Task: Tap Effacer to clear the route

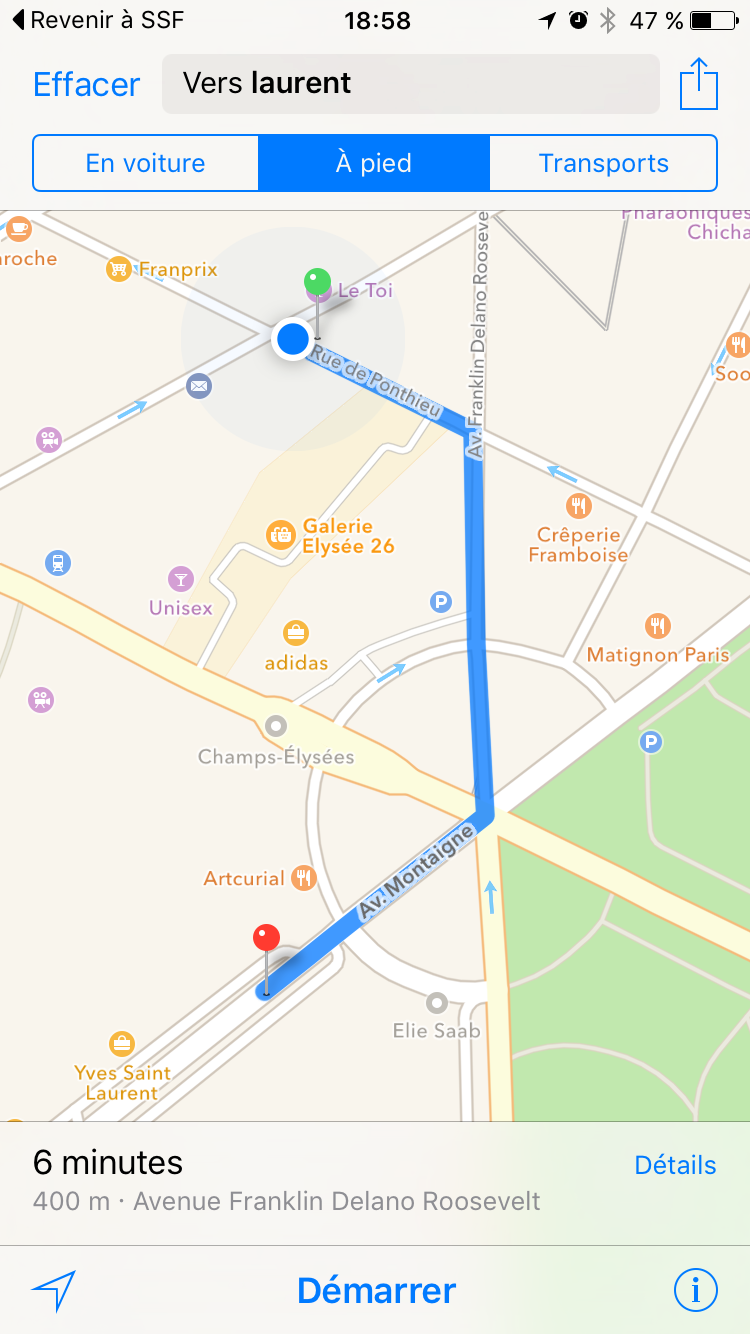Action: [x=86, y=84]
